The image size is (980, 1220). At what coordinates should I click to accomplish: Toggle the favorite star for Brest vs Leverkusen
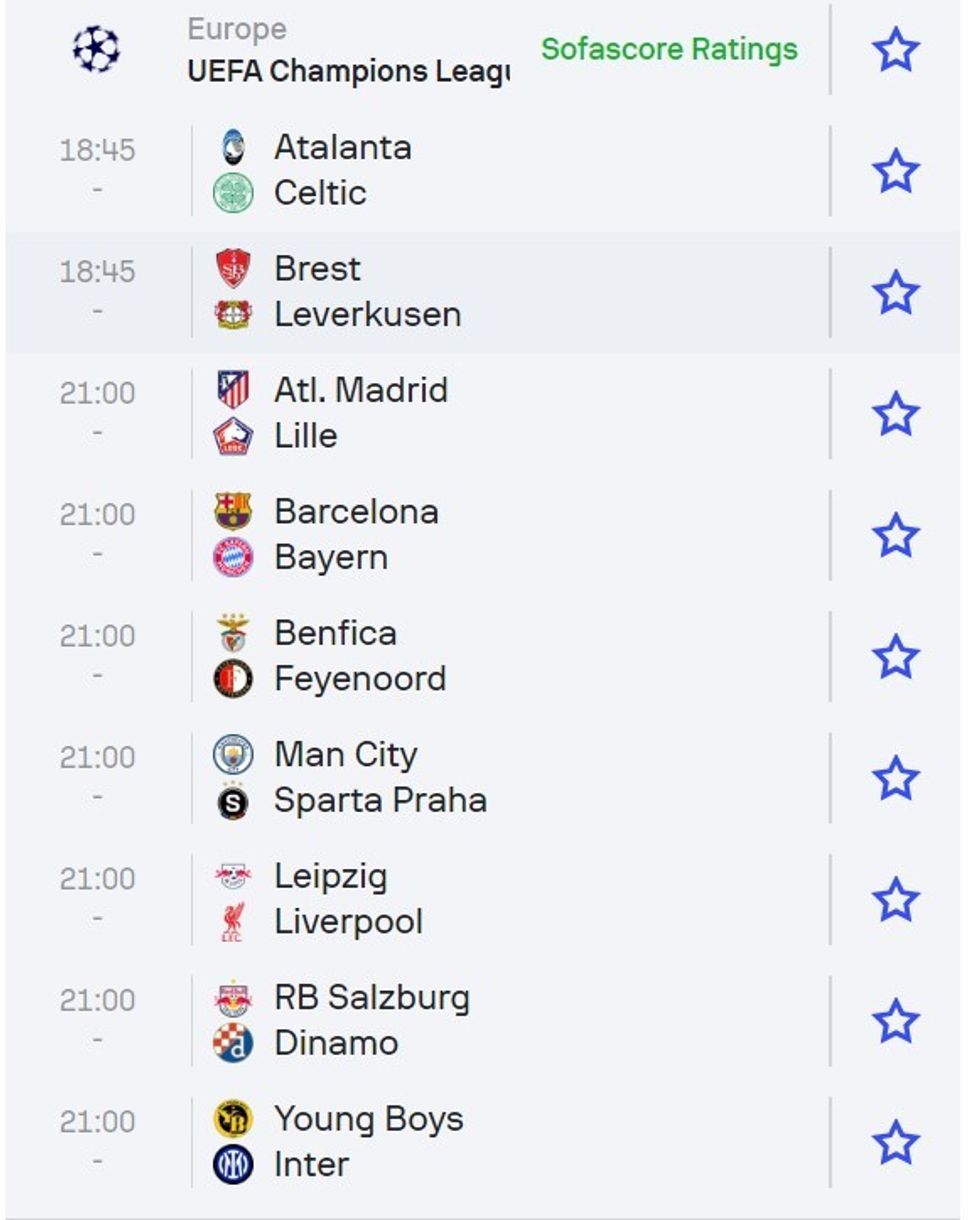click(897, 290)
